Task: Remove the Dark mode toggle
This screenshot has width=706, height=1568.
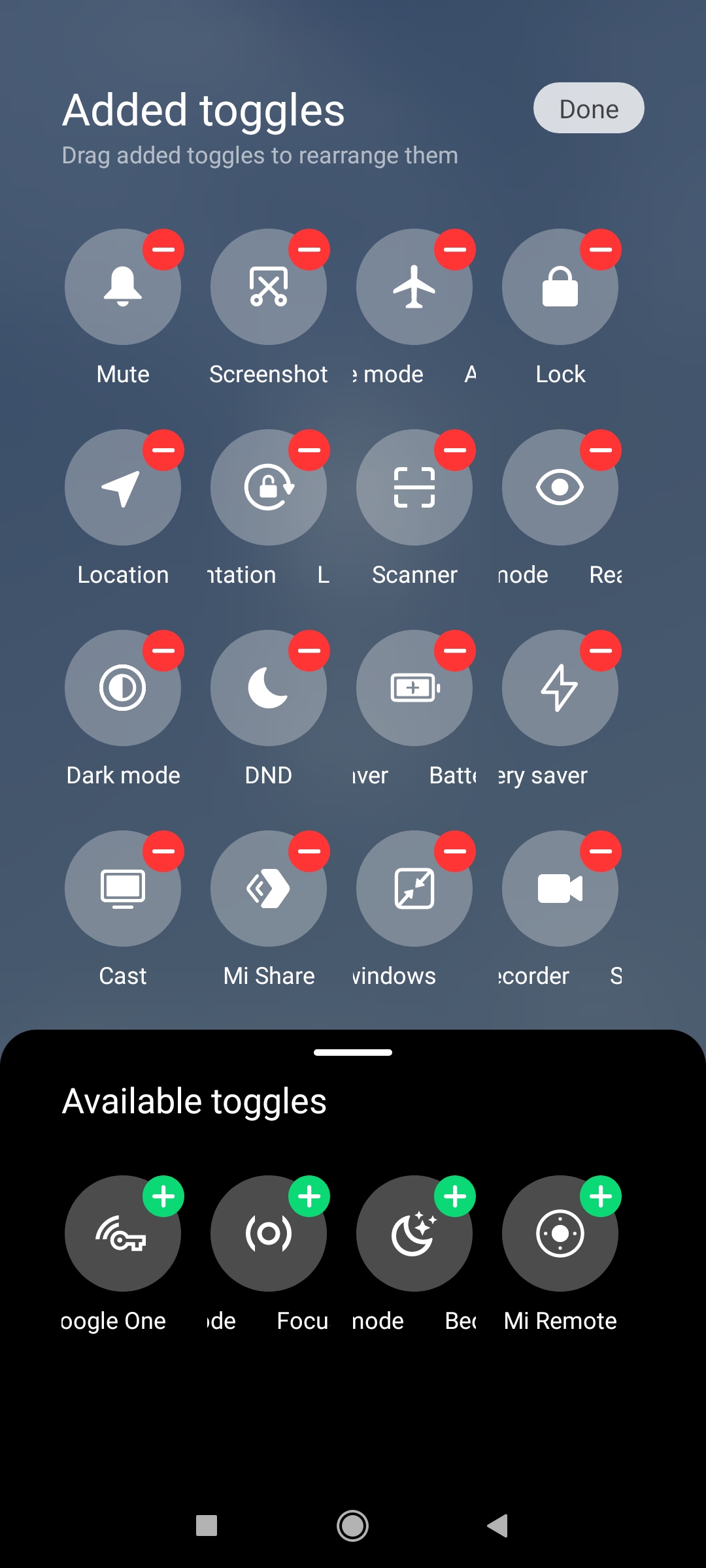Action: pyautogui.click(x=163, y=651)
